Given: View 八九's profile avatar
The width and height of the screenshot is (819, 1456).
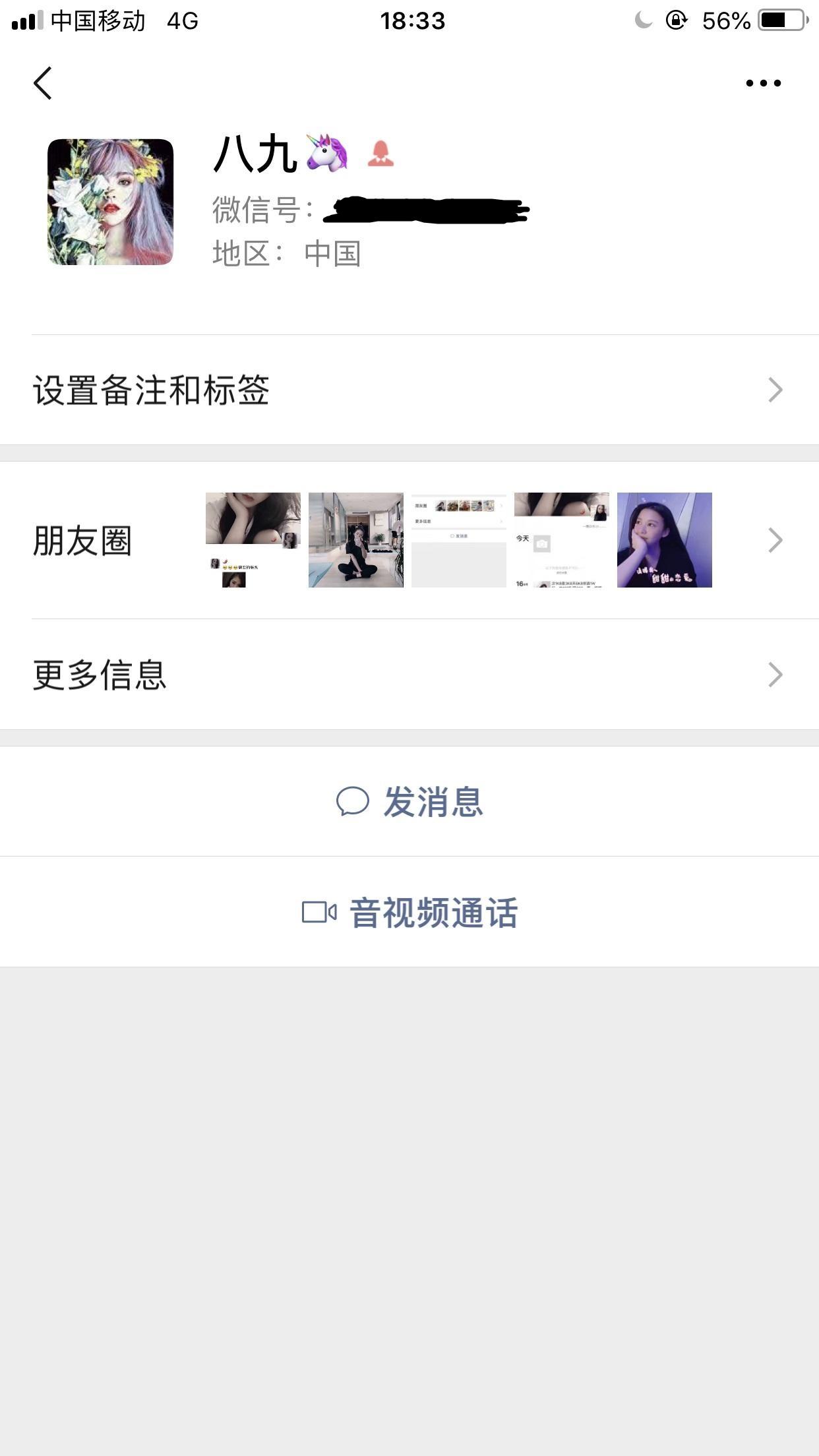Looking at the screenshot, I should [x=110, y=202].
